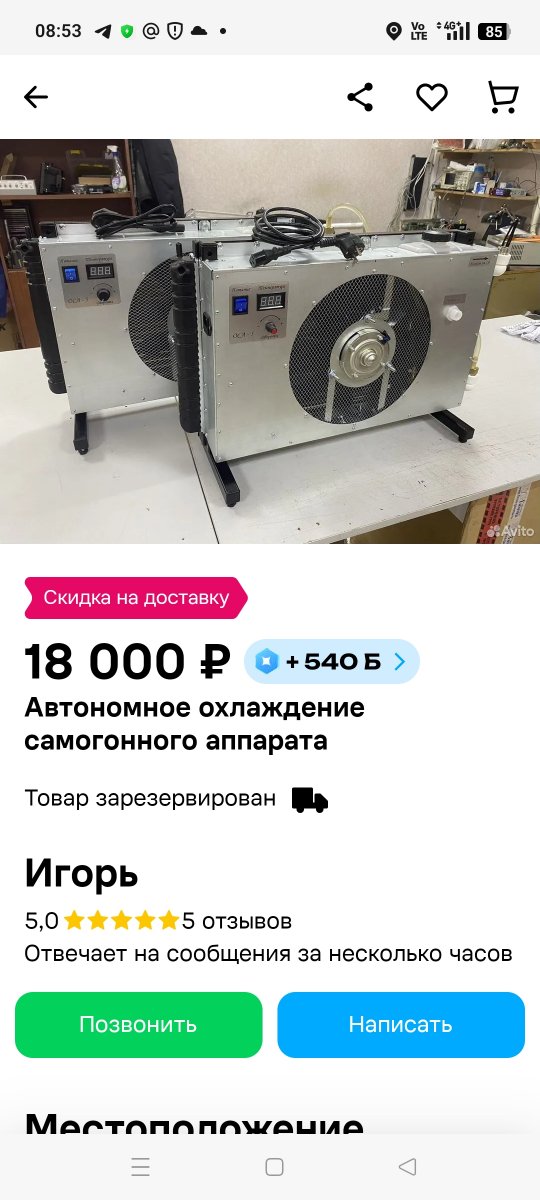540x1200 pixels.
Task: Tap the Написать button
Action: coord(401,1025)
